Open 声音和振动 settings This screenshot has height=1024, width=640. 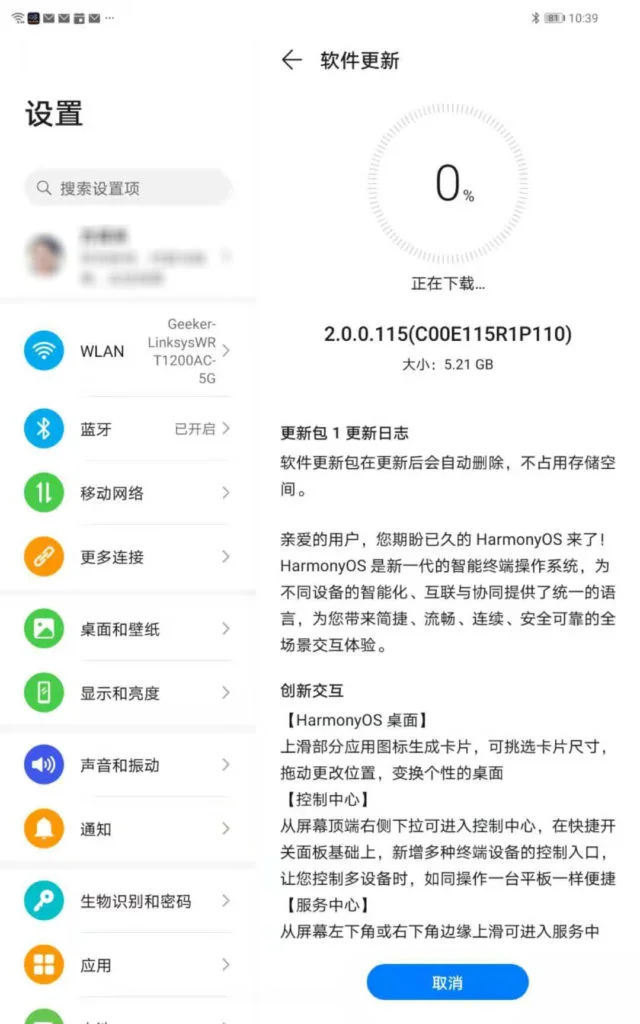coord(128,765)
